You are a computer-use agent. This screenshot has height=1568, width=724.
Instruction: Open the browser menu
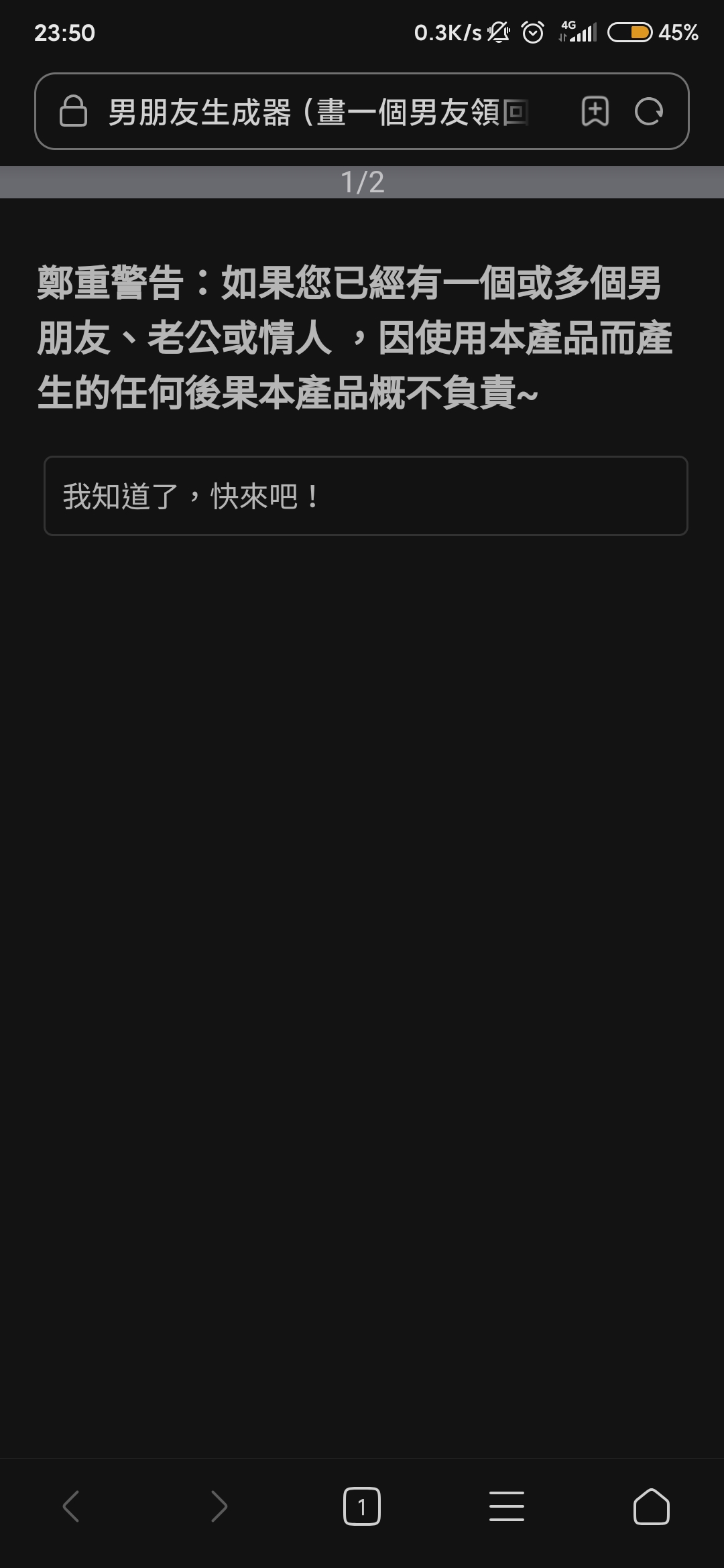[507, 1506]
